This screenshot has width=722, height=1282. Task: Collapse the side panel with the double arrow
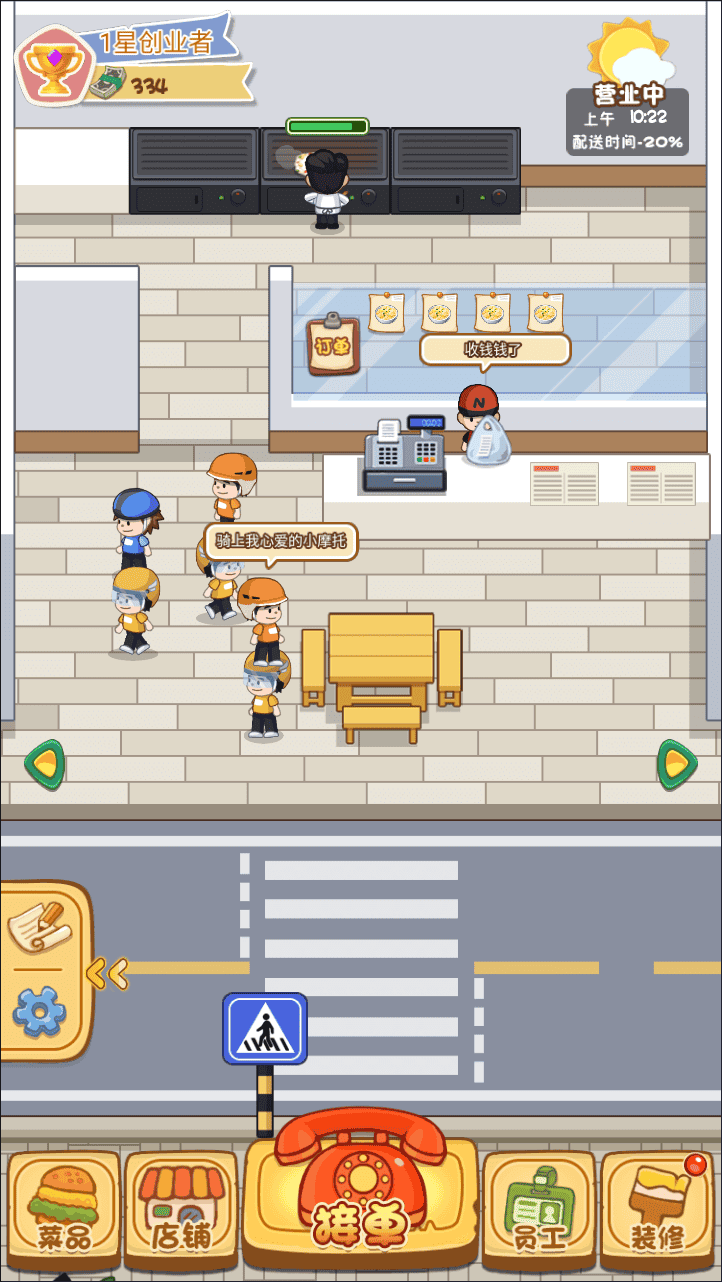click(x=107, y=973)
